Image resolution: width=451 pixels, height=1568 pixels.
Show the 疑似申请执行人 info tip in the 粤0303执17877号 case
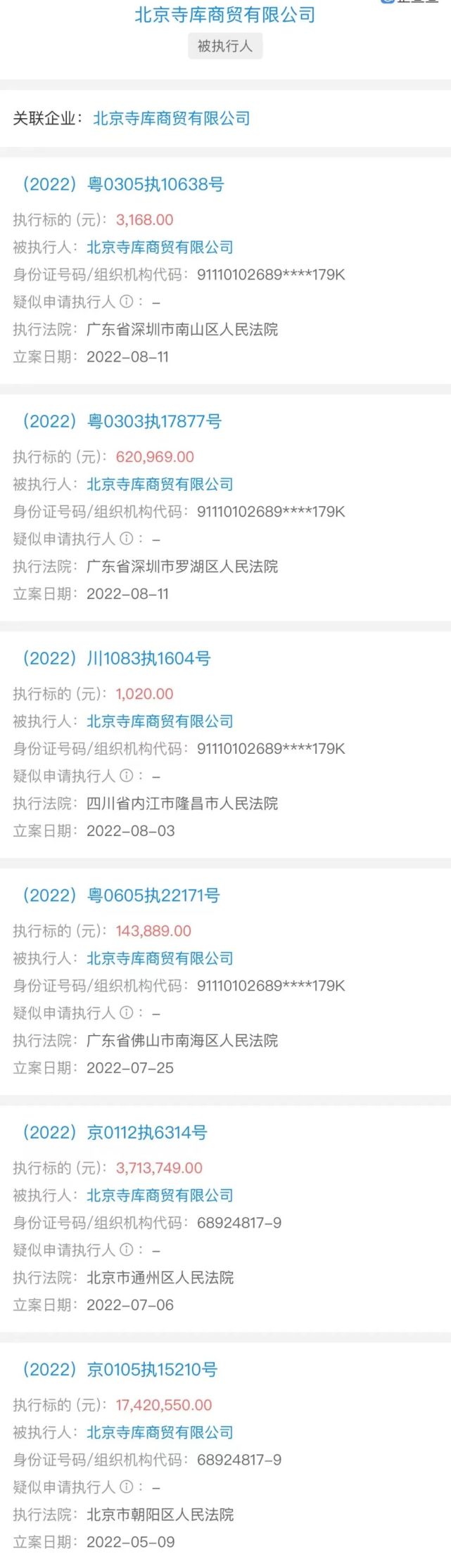(x=126, y=539)
